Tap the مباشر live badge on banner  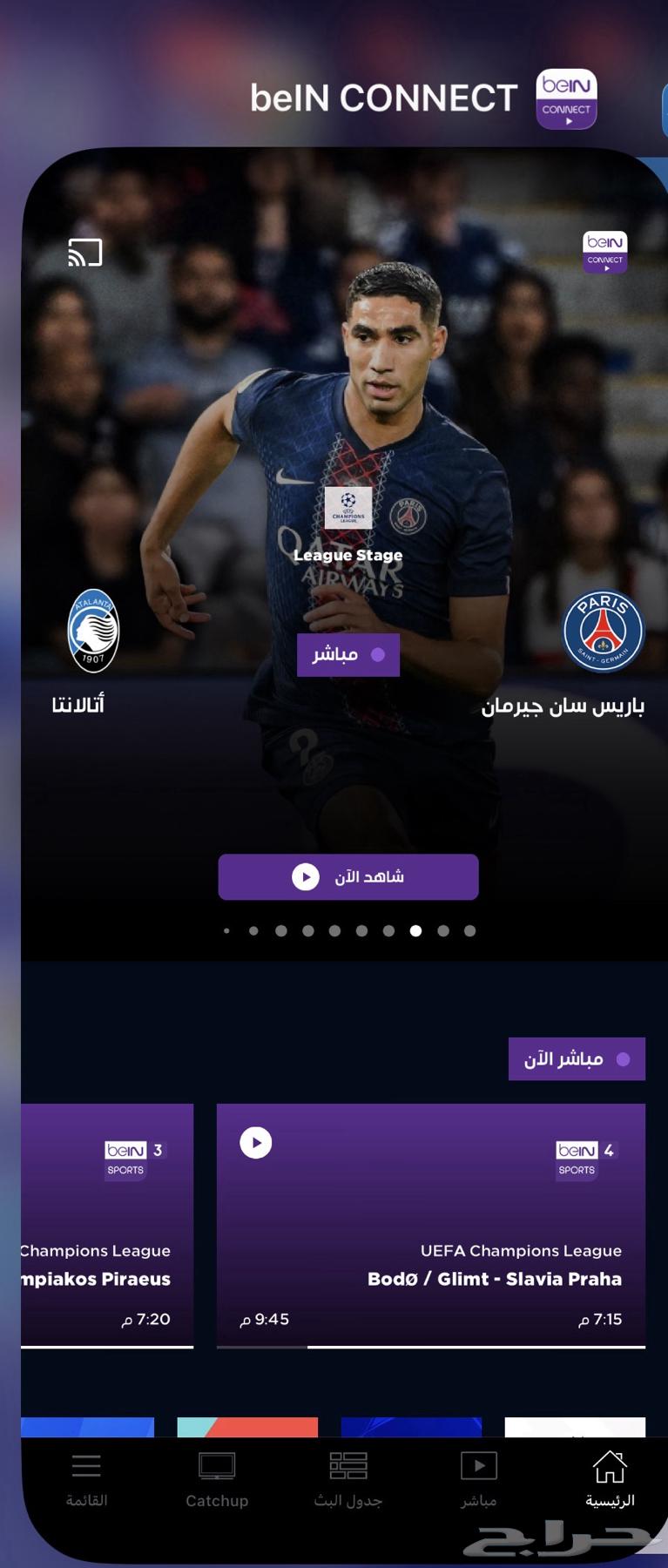pyautogui.click(x=347, y=653)
